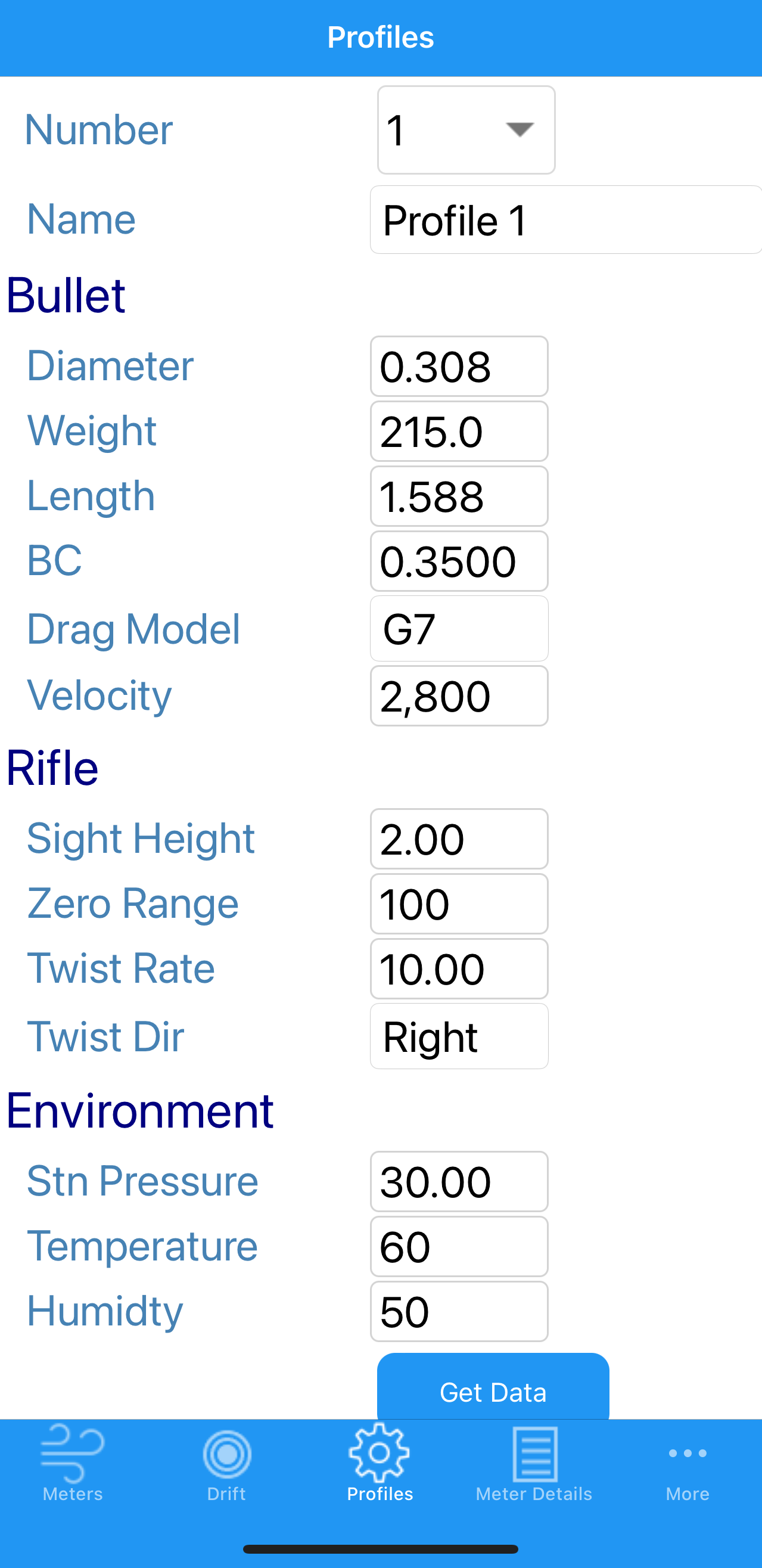Change the Humidty value of 50

(459, 1312)
